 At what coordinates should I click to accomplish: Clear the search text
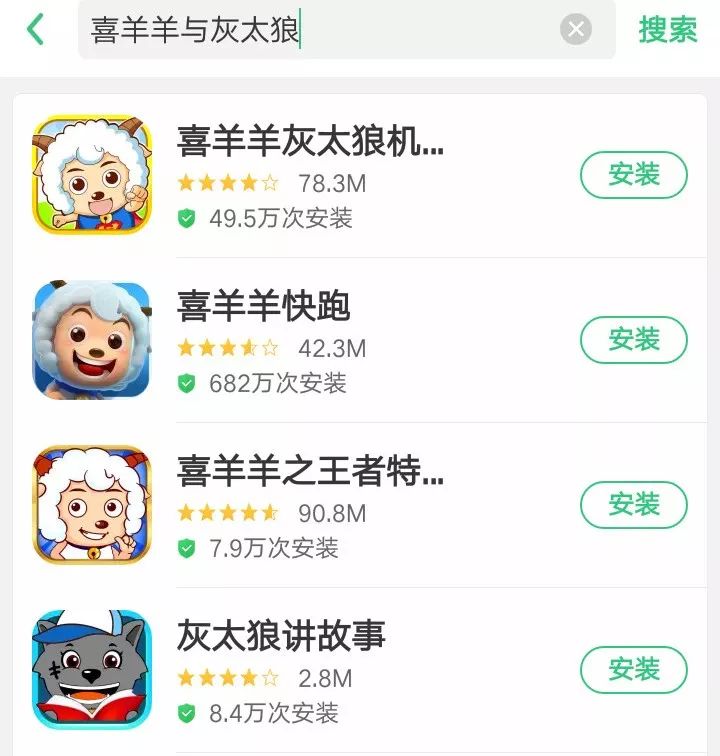(x=576, y=30)
